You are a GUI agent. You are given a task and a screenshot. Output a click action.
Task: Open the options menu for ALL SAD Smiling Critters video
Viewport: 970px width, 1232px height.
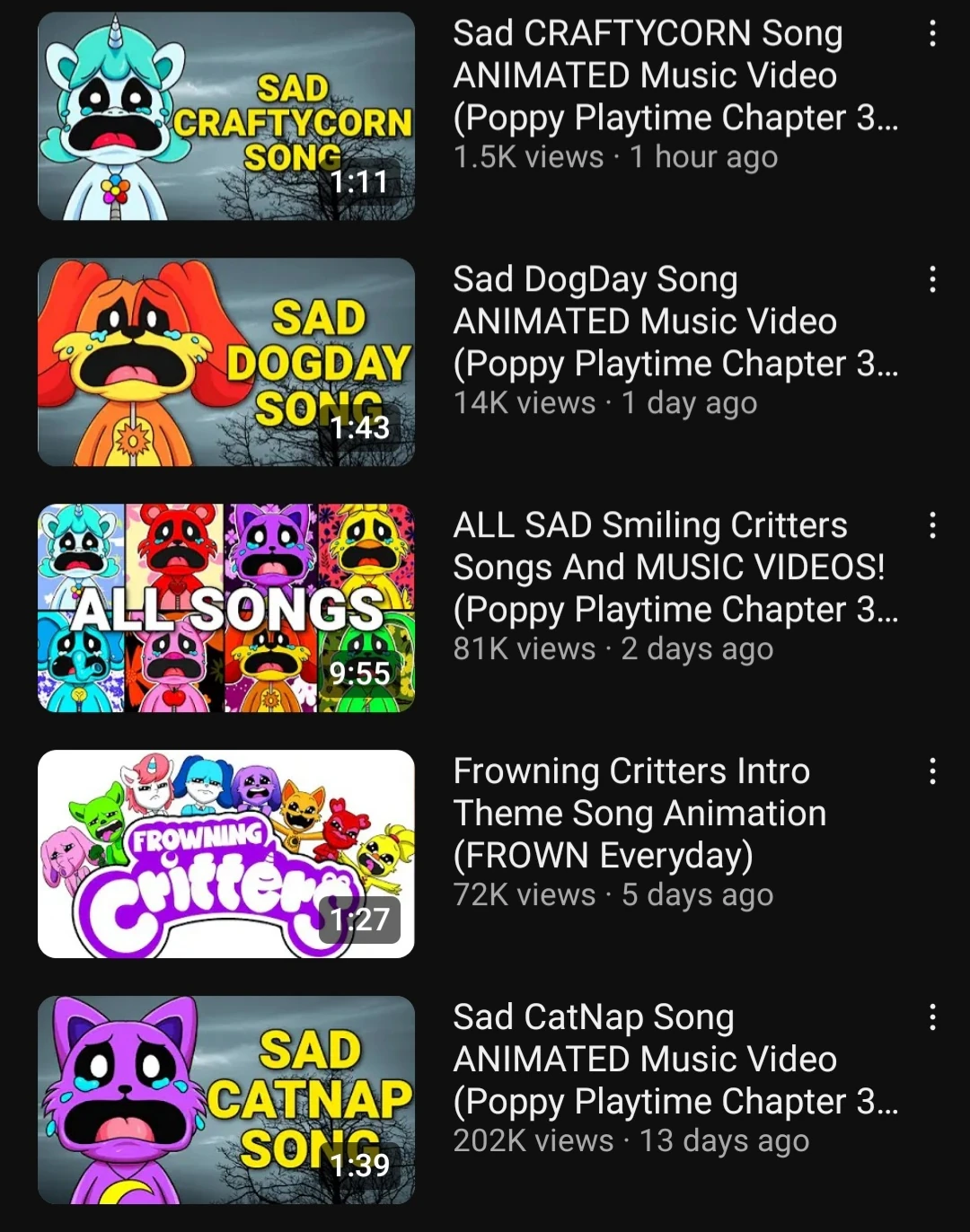(x=933, y=525)
